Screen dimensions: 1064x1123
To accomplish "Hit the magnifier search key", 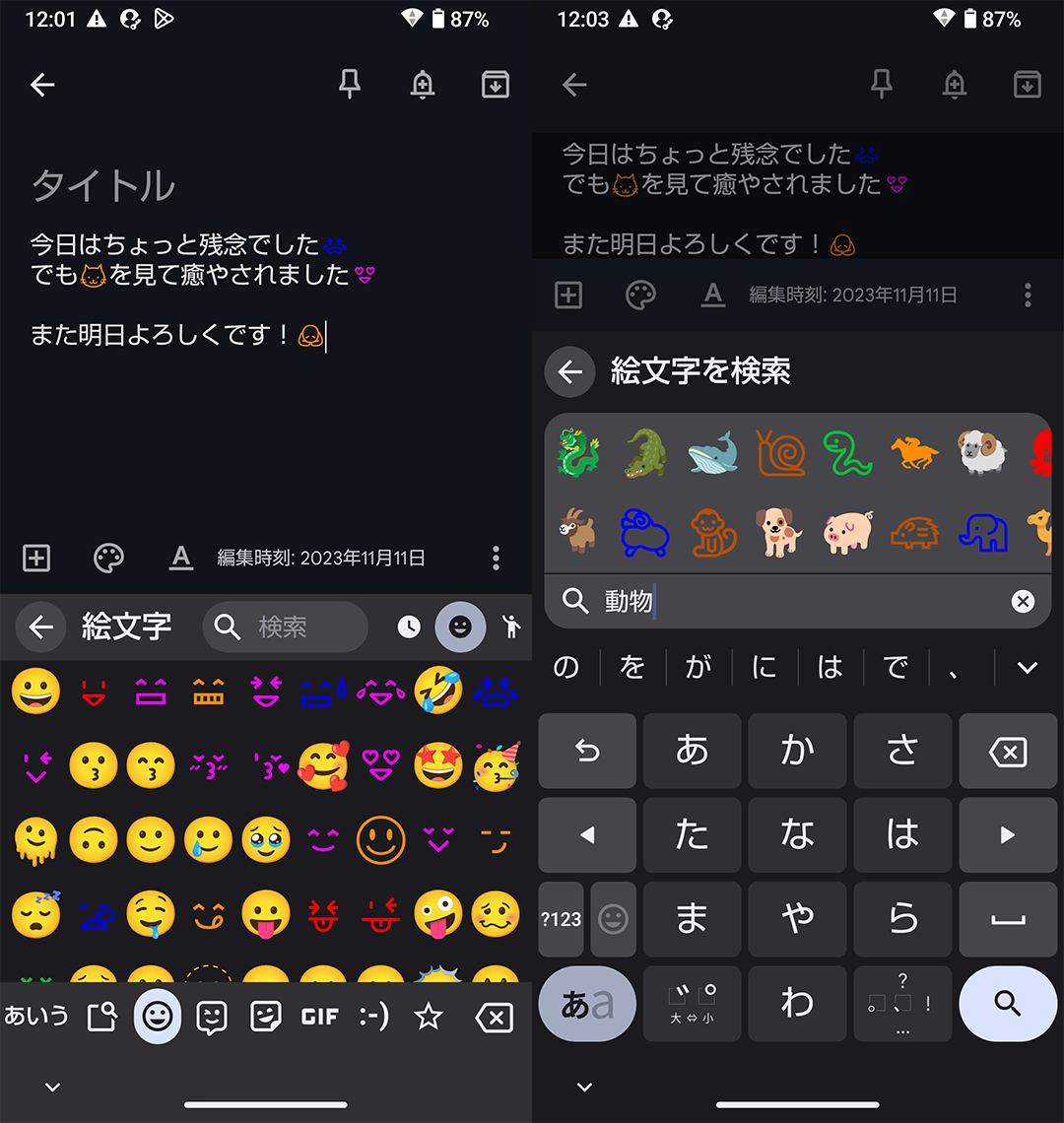I will (1007, 1004).
